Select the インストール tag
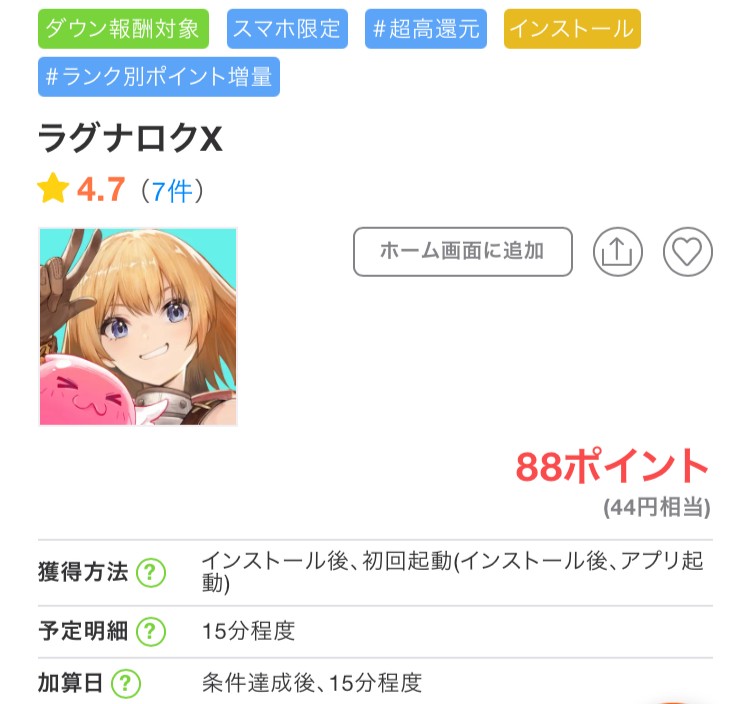750x704 pixels. 572,29
